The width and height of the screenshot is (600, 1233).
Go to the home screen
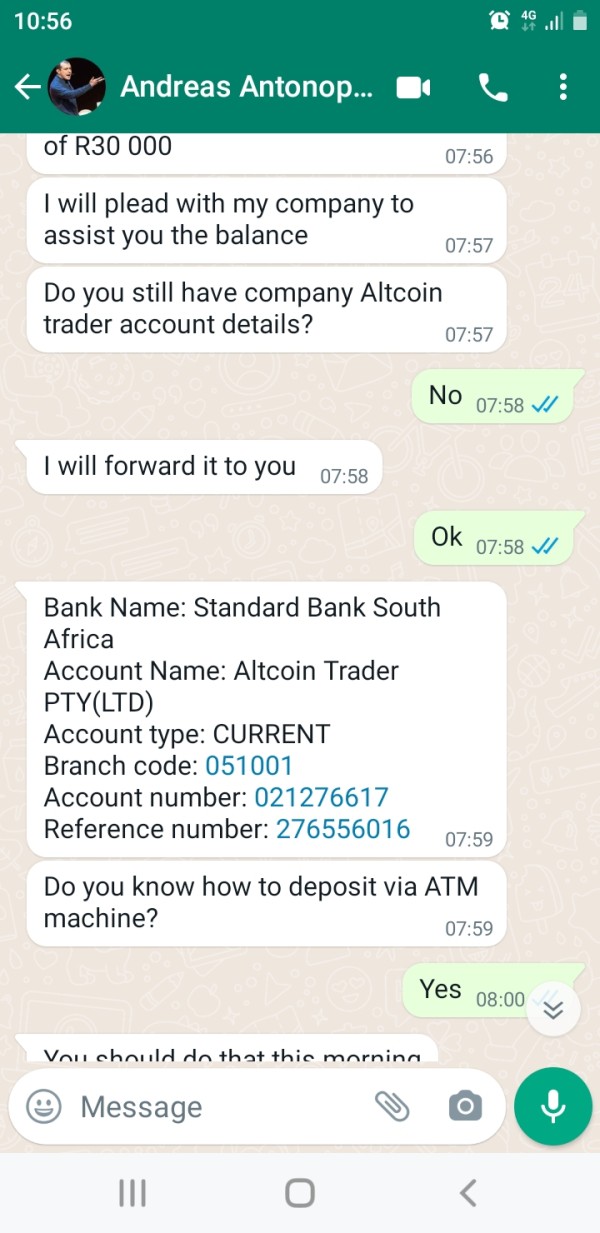click(x=300, y=1193)
